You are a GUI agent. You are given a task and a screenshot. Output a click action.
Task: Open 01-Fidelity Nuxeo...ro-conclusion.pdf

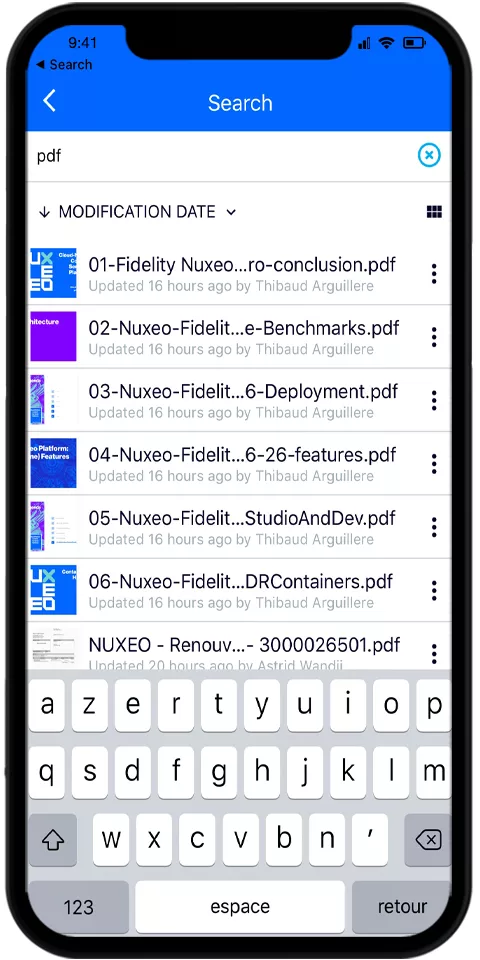239,273
